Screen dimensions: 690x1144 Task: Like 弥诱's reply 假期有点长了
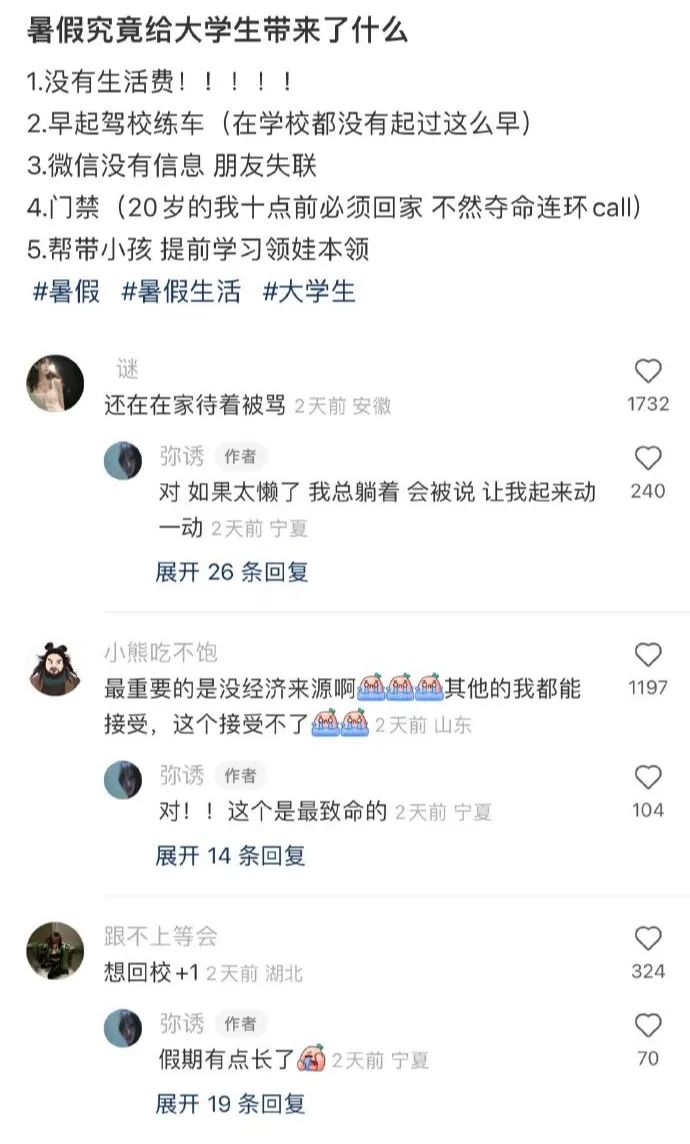648,1025
